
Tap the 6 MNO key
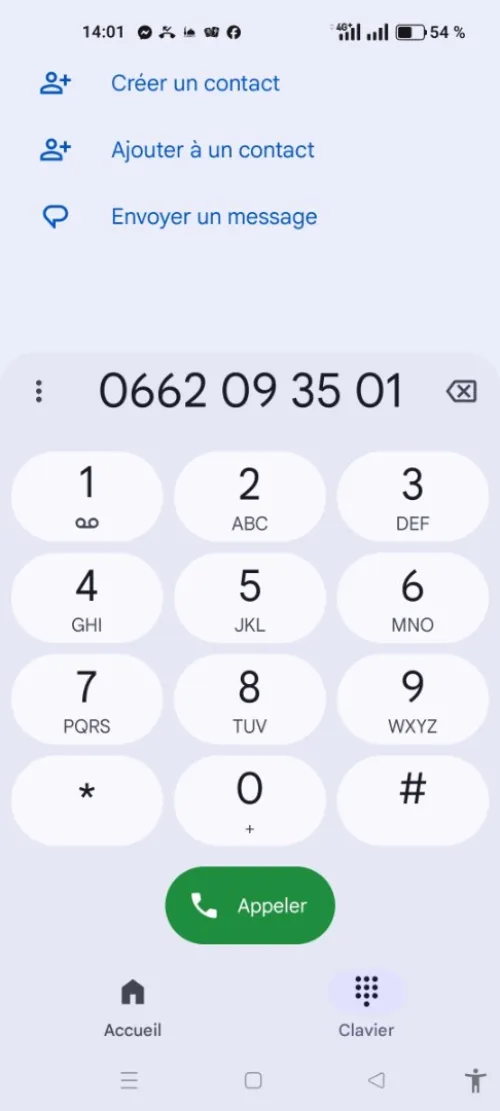tap(413, 598)
